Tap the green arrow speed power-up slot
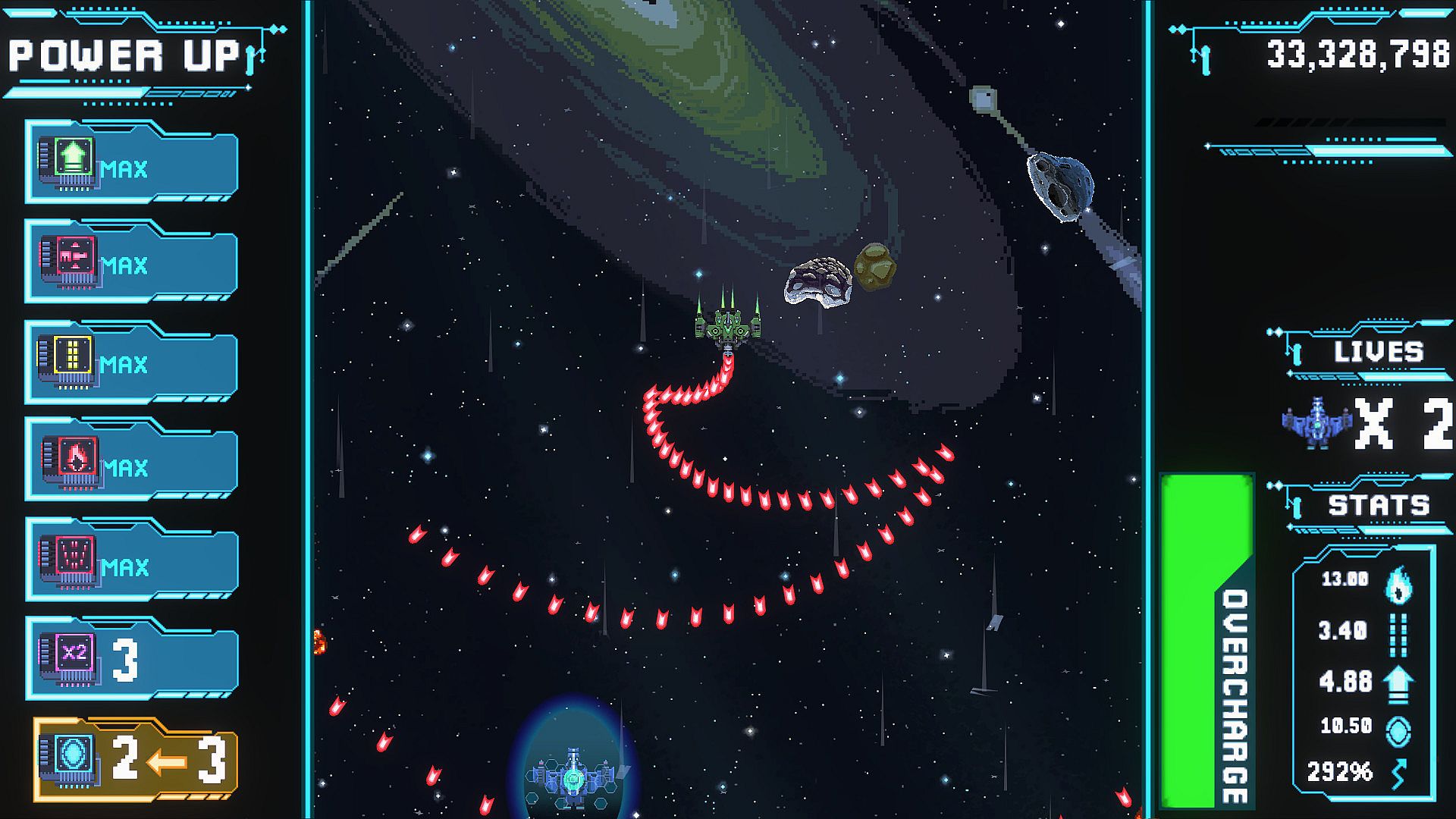This screenshot has width=1456, height=819. coord(132,162)
